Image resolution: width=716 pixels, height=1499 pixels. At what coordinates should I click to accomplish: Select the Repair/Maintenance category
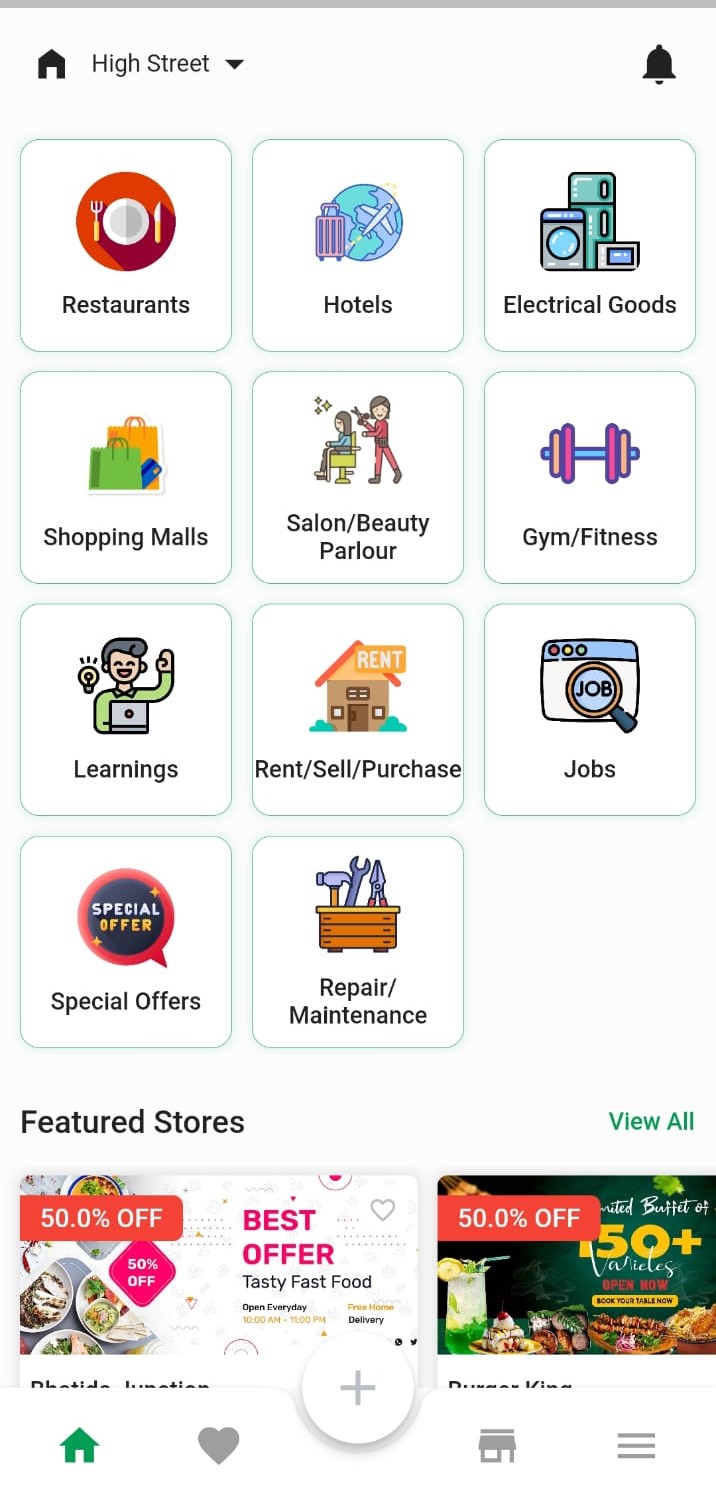(358, 942)
